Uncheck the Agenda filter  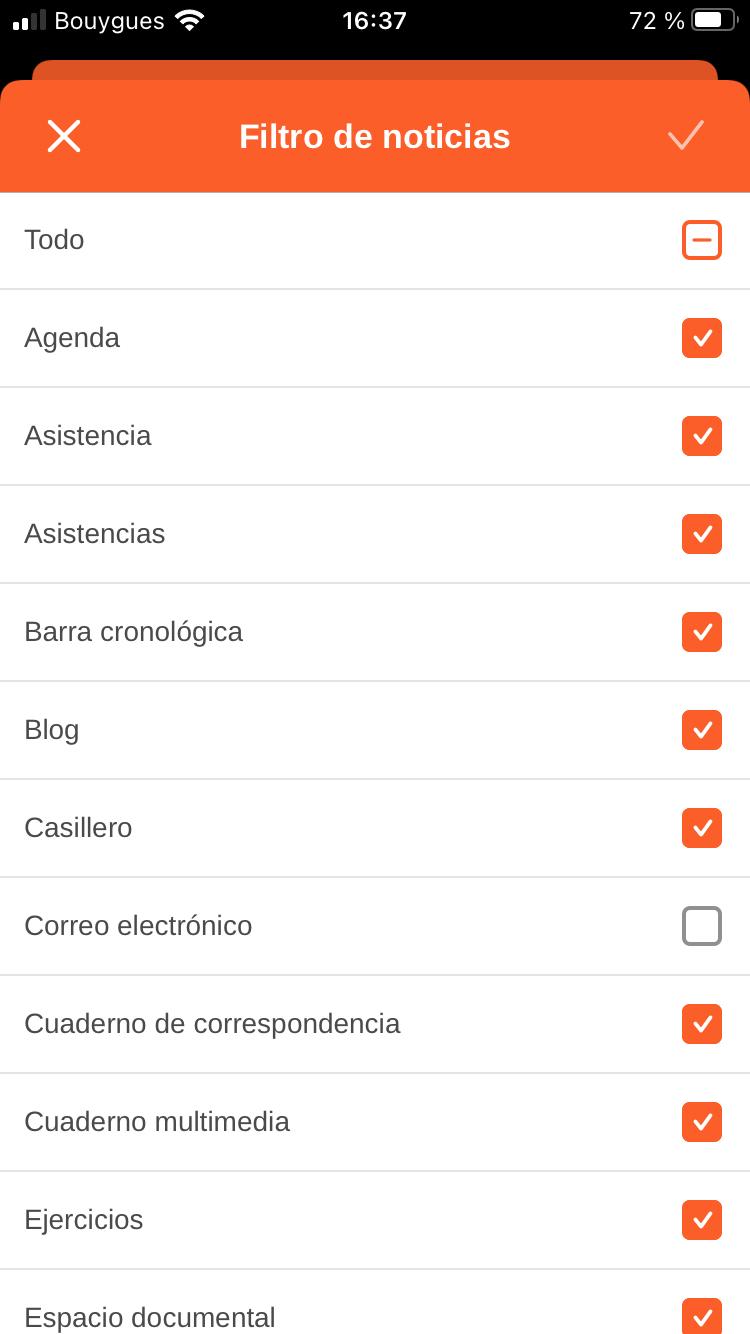point(702,338)
